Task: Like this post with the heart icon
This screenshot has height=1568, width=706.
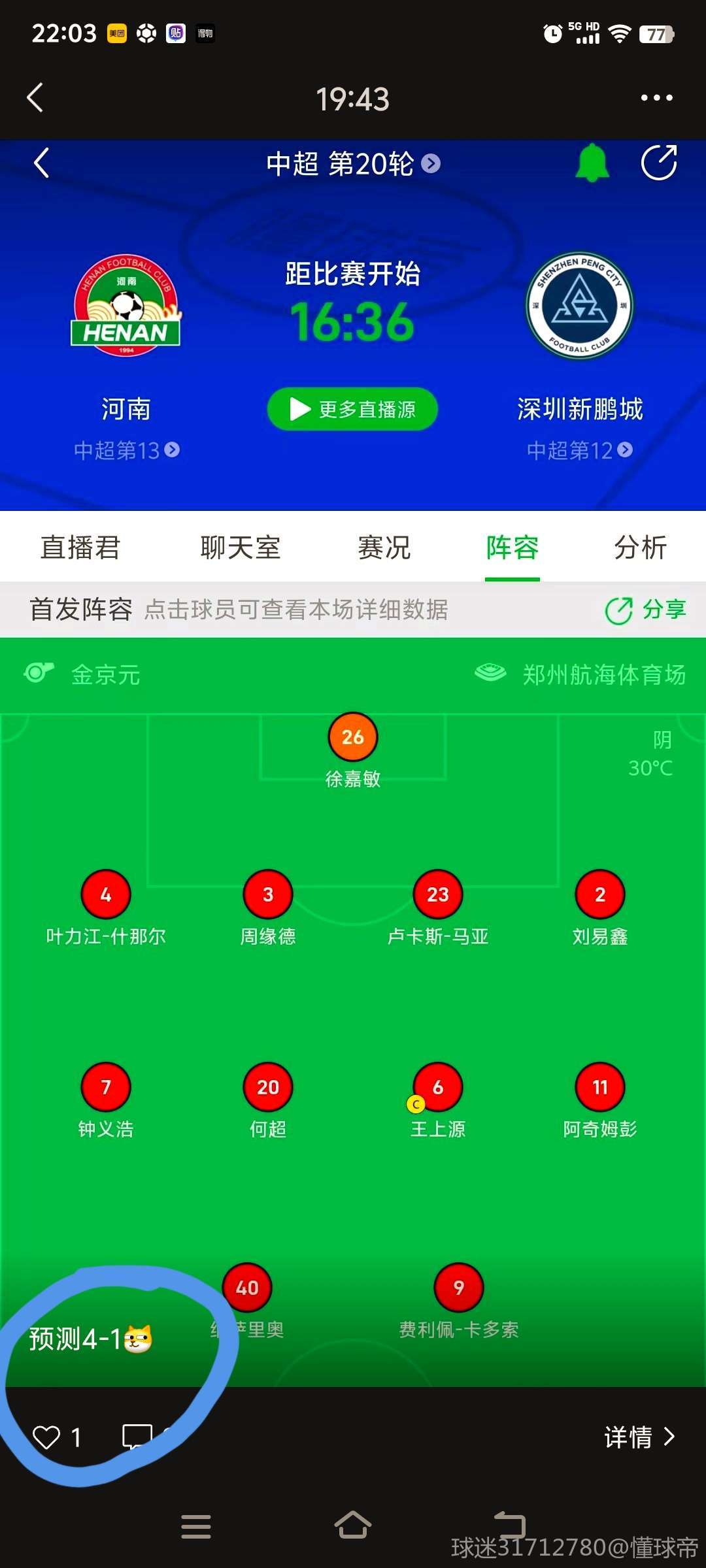Action: point(46,1437)
